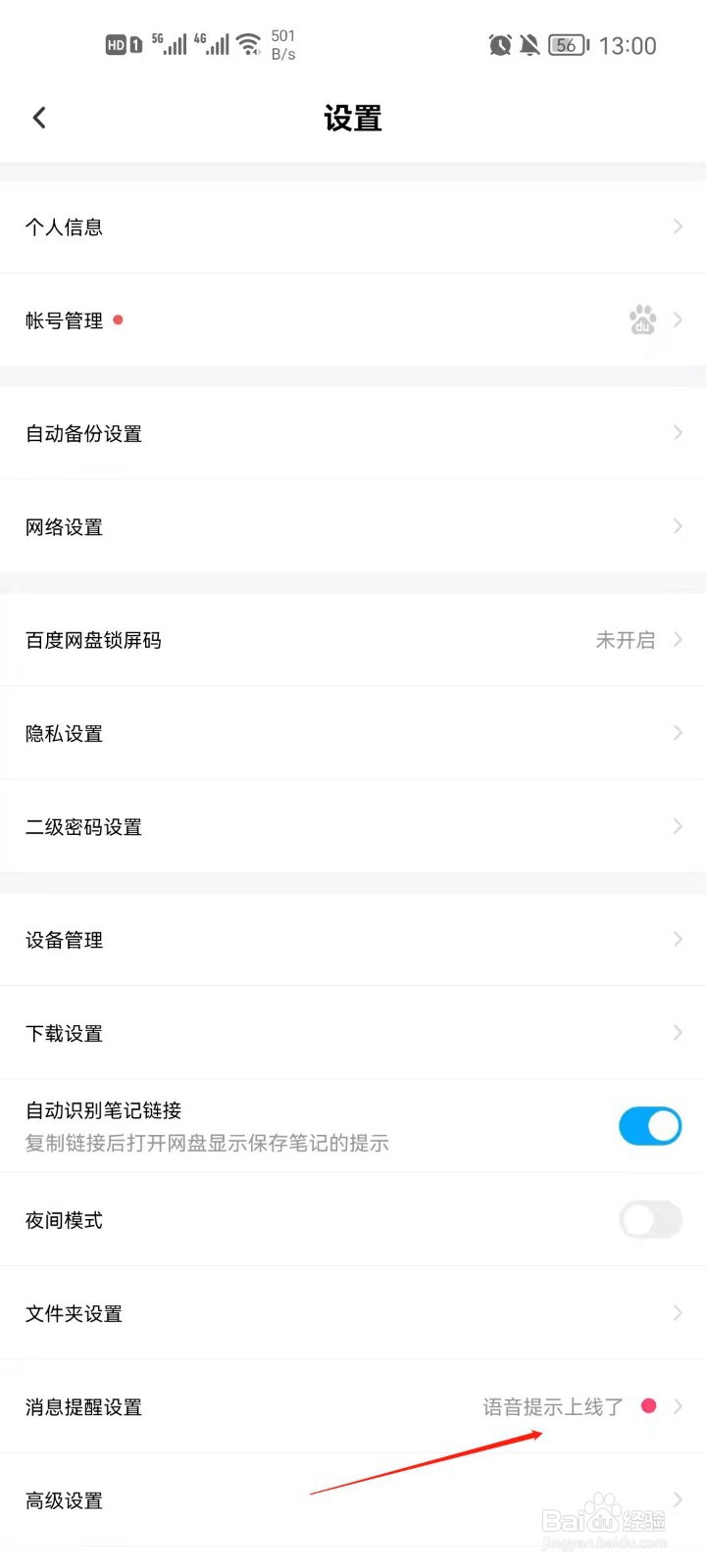Enable 夜间模式 night mode

coord(650,1219)
